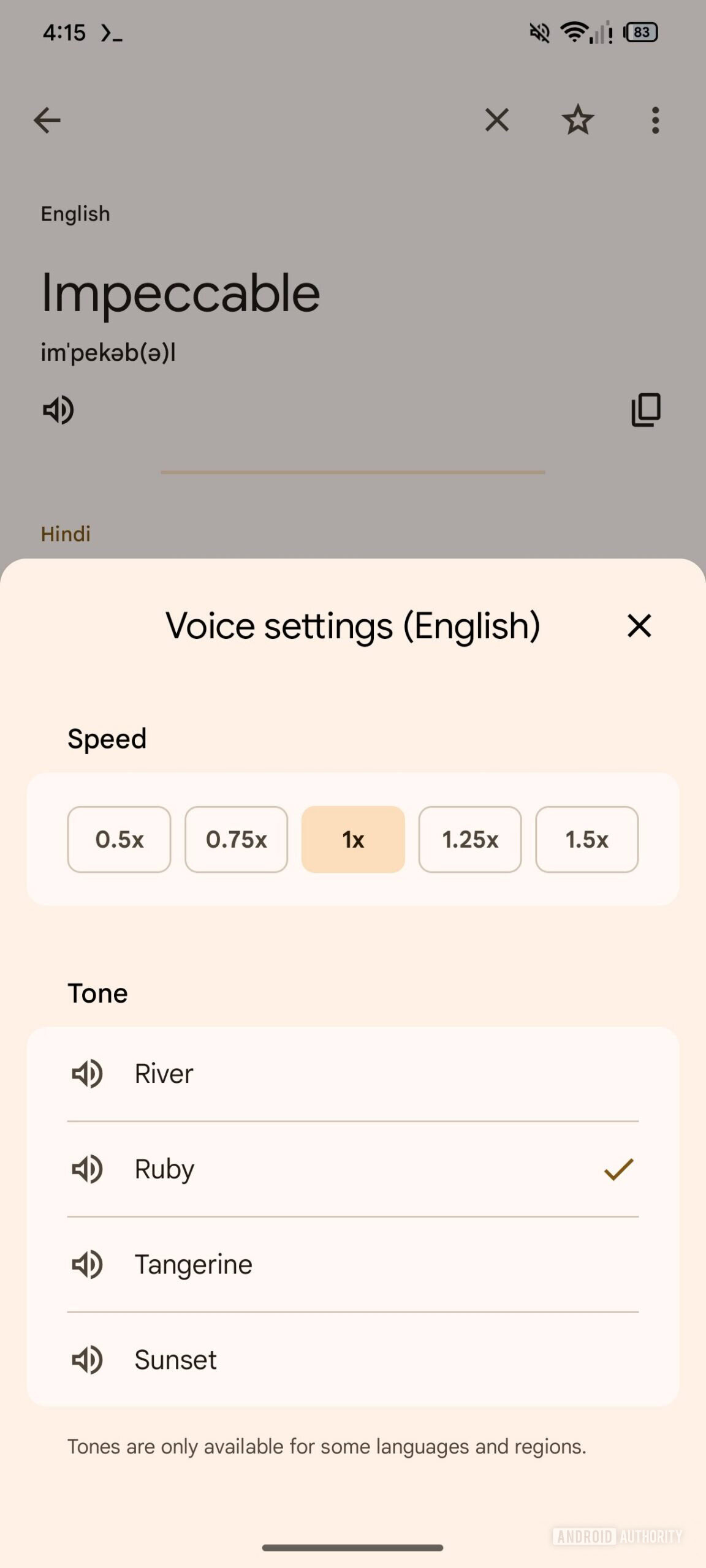Preview the Ruby voice tone
Screen dimensions: 706x1568
(x=88, y=1168)
